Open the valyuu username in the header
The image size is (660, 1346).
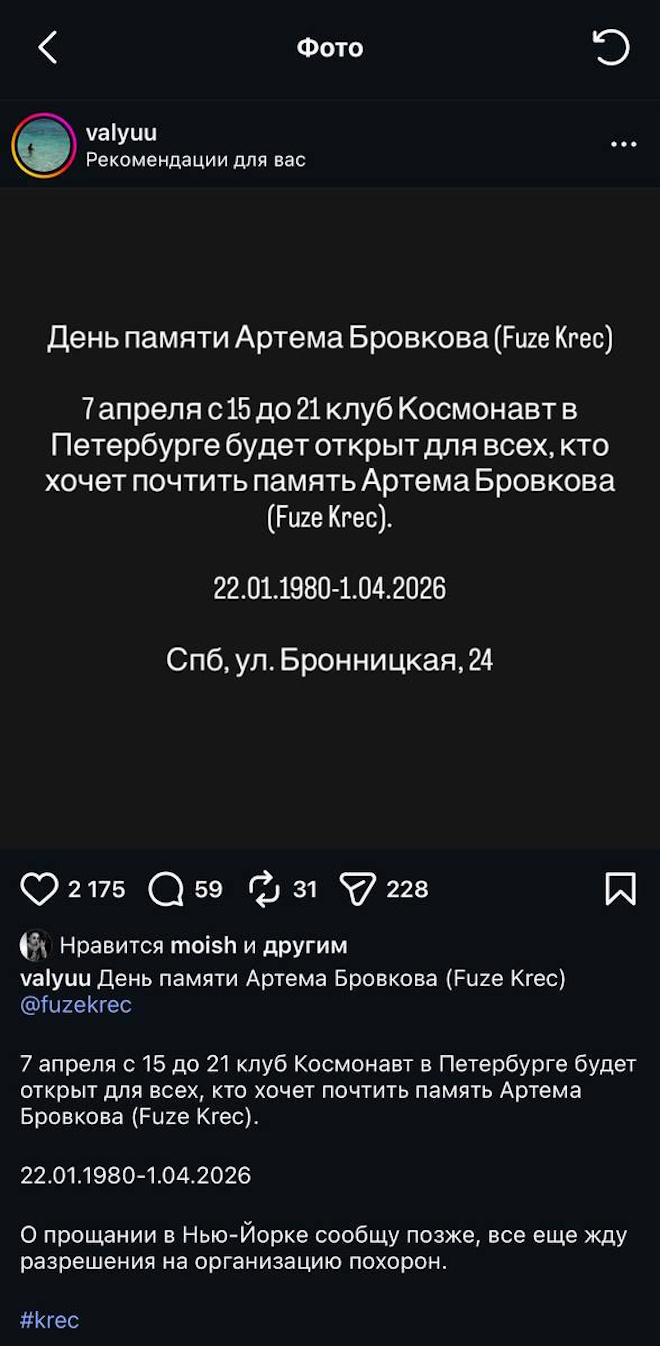pos(121,133)
